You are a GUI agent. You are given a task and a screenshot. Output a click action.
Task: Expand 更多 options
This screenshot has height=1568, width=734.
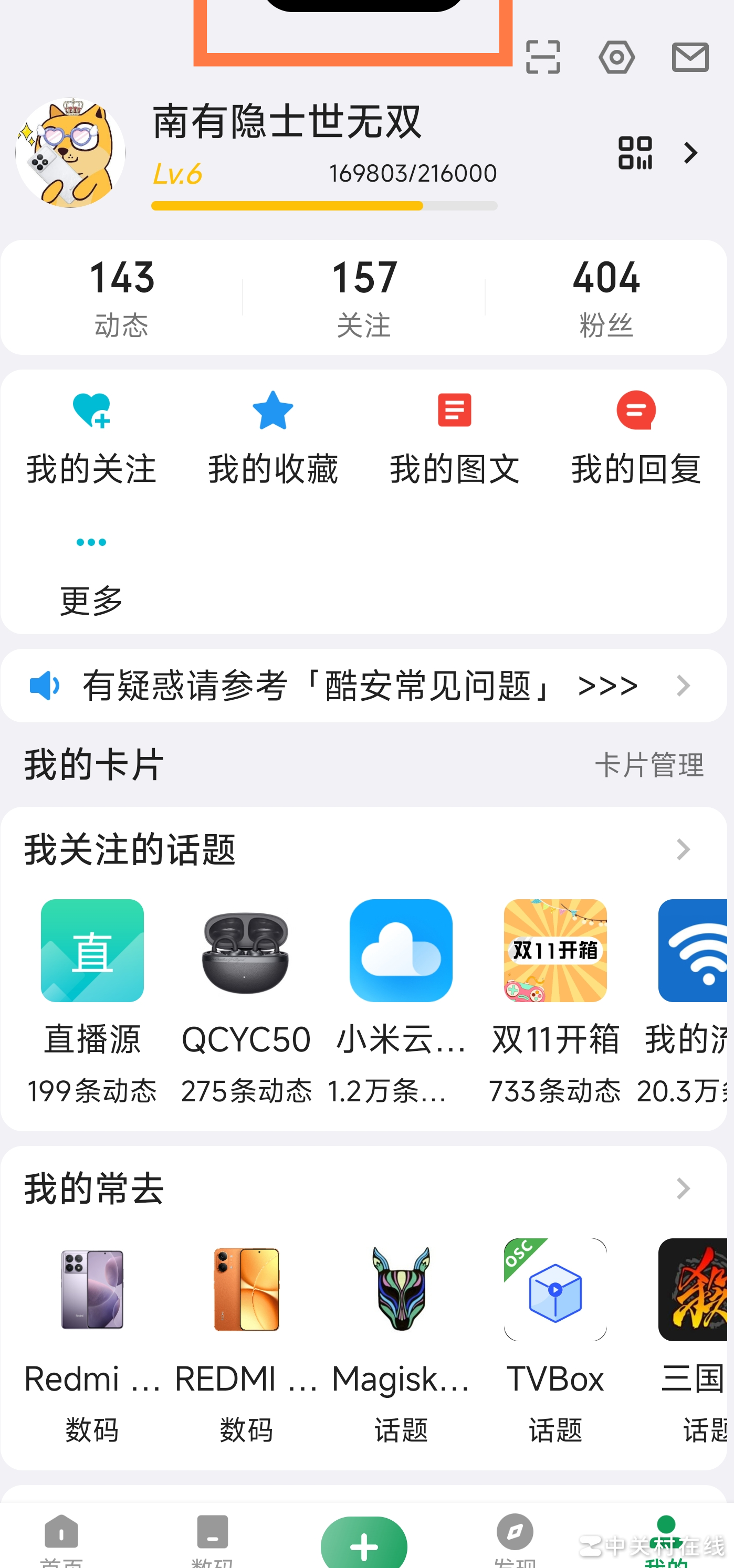91,572
